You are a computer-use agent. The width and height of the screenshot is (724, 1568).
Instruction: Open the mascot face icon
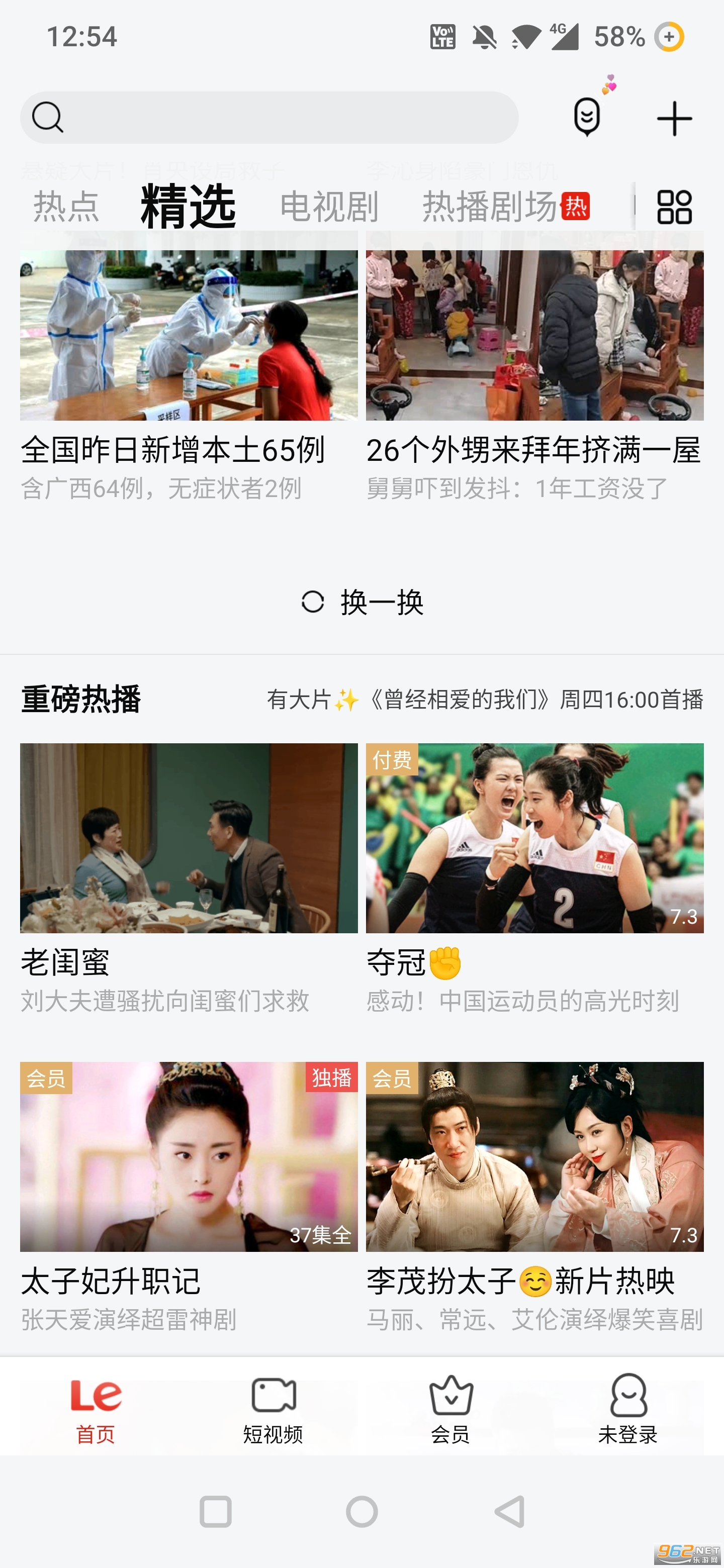[x=587, y=116]
